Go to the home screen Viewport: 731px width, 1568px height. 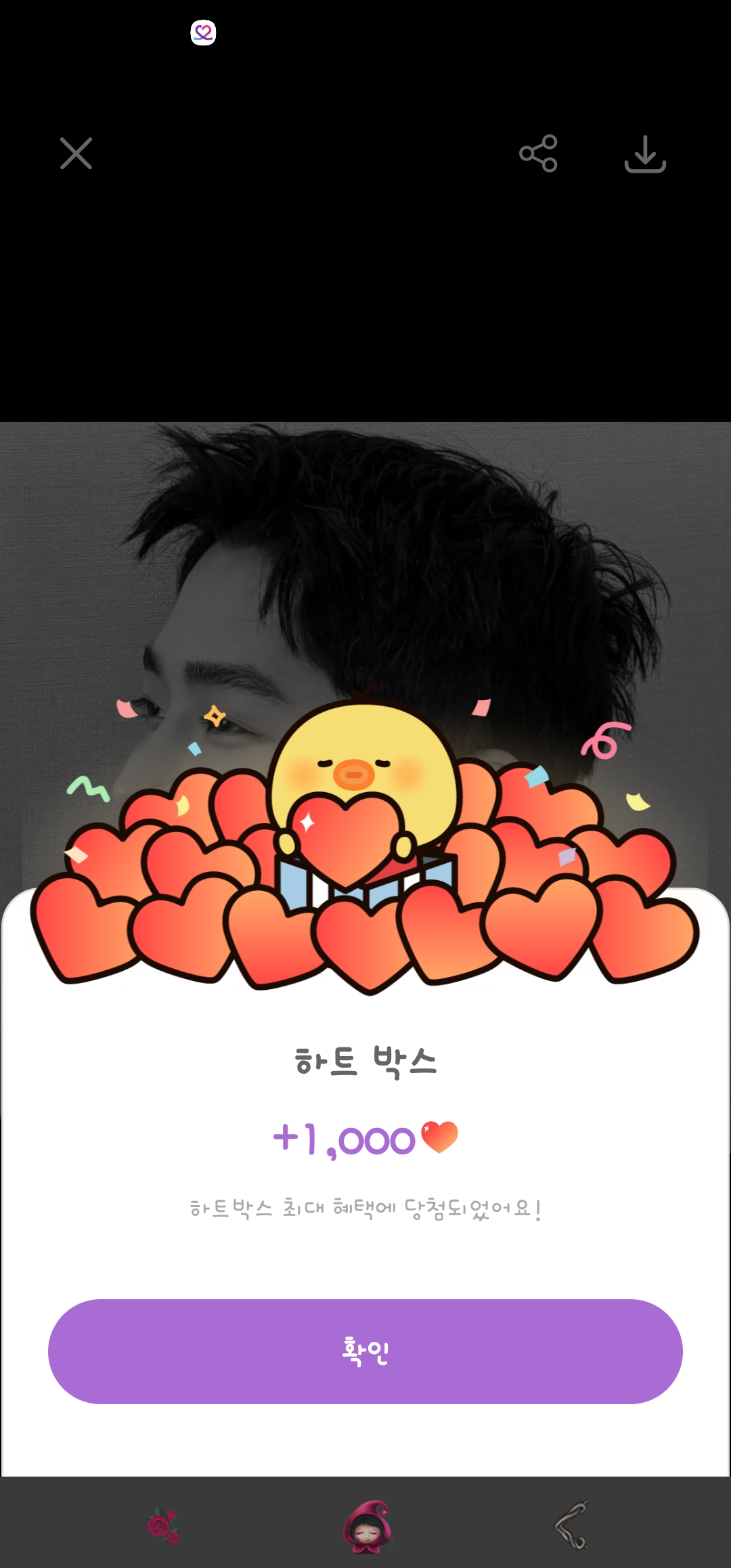point(366,1526)
